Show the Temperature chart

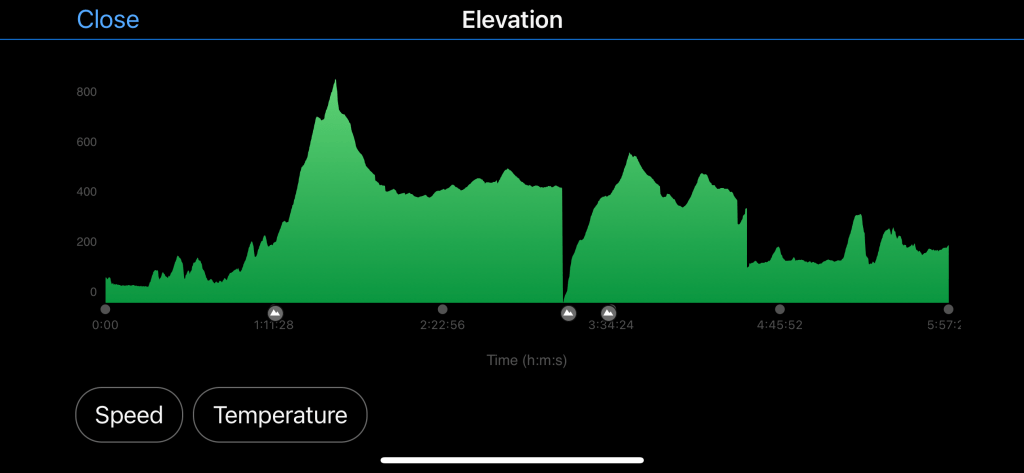pos(280,415)
